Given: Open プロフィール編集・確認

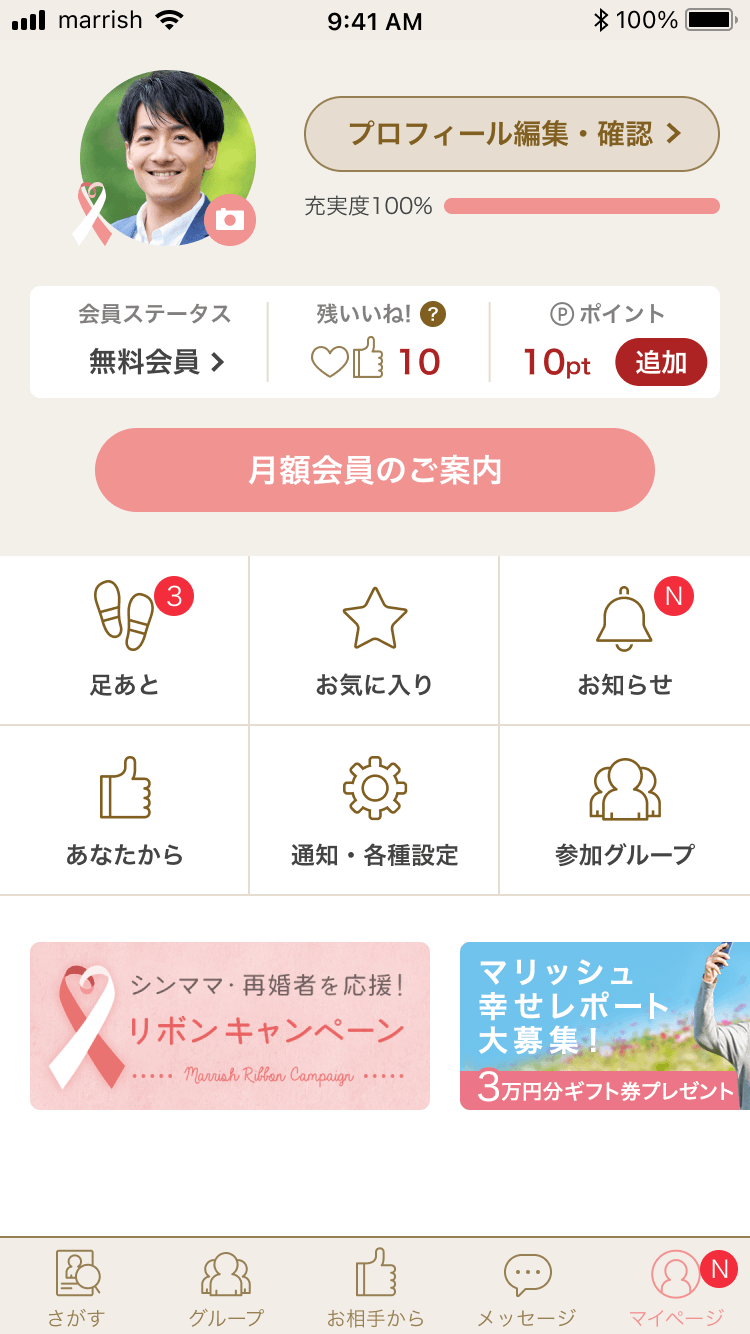Looking at the screenshot, I should coord(512,133).
